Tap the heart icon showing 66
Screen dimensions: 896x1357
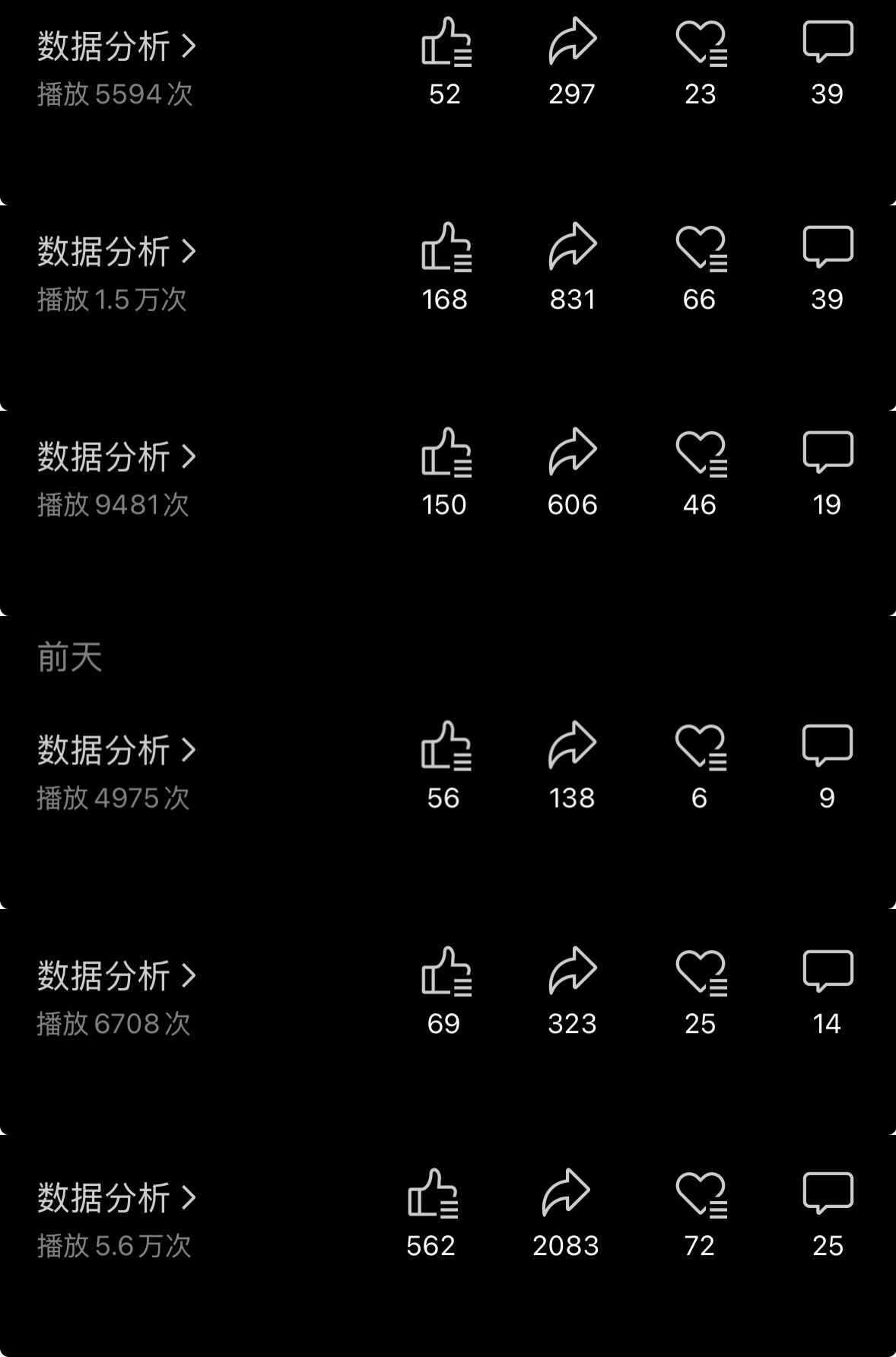click(701, 247)
